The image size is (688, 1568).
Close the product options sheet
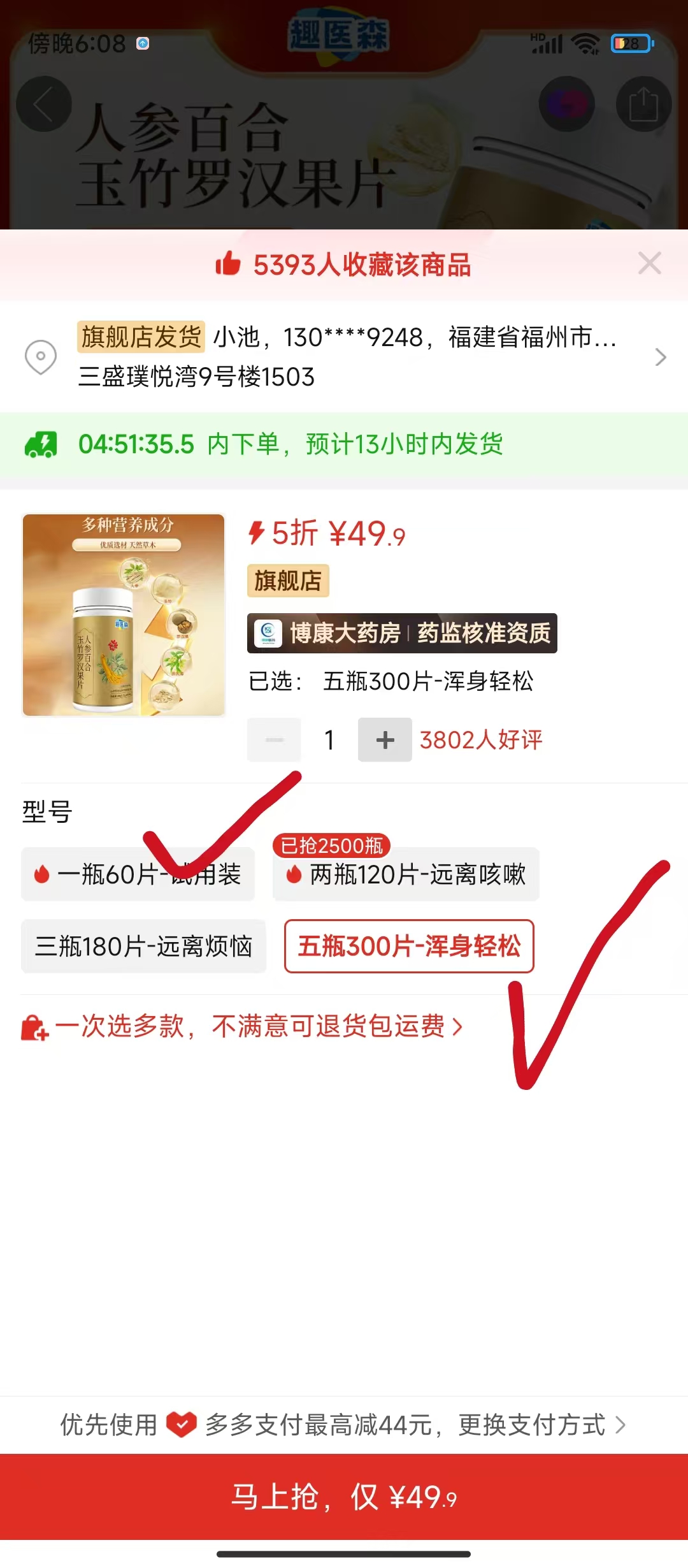click(649, 263)
